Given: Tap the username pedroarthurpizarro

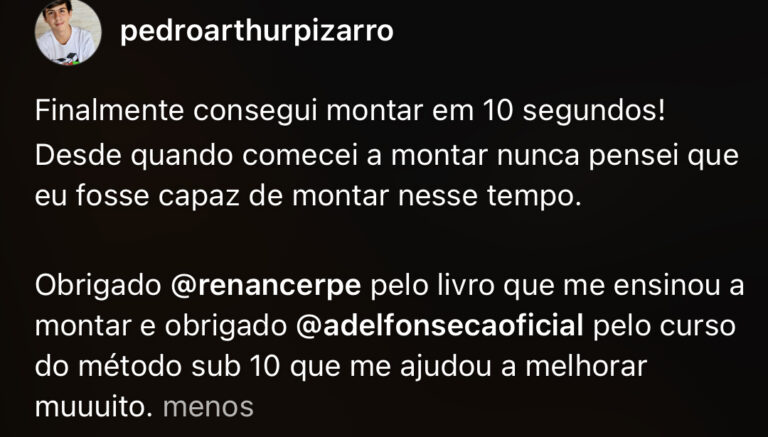Looking at the screenshot, I should pyautogui.click(x=256, y=31).
